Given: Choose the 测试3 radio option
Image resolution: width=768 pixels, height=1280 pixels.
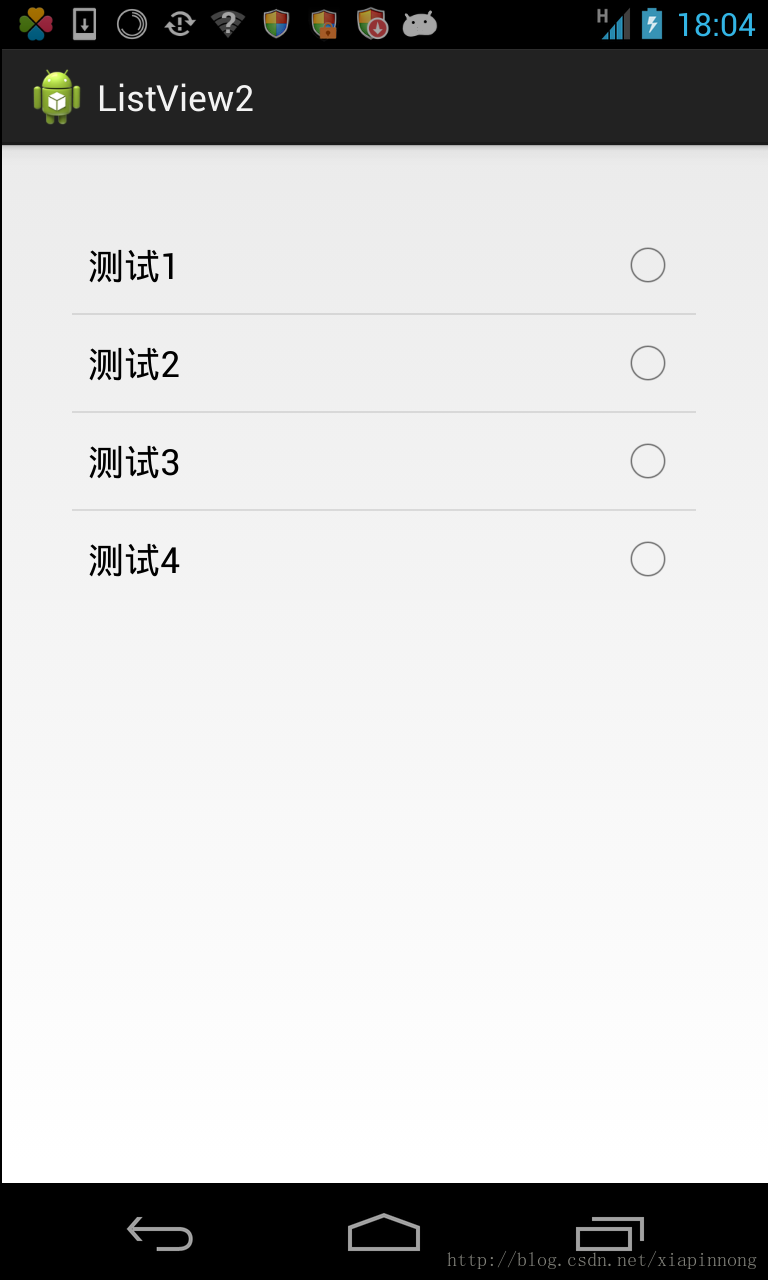Looking at the screenshot, I should click(x=648, y=461).
